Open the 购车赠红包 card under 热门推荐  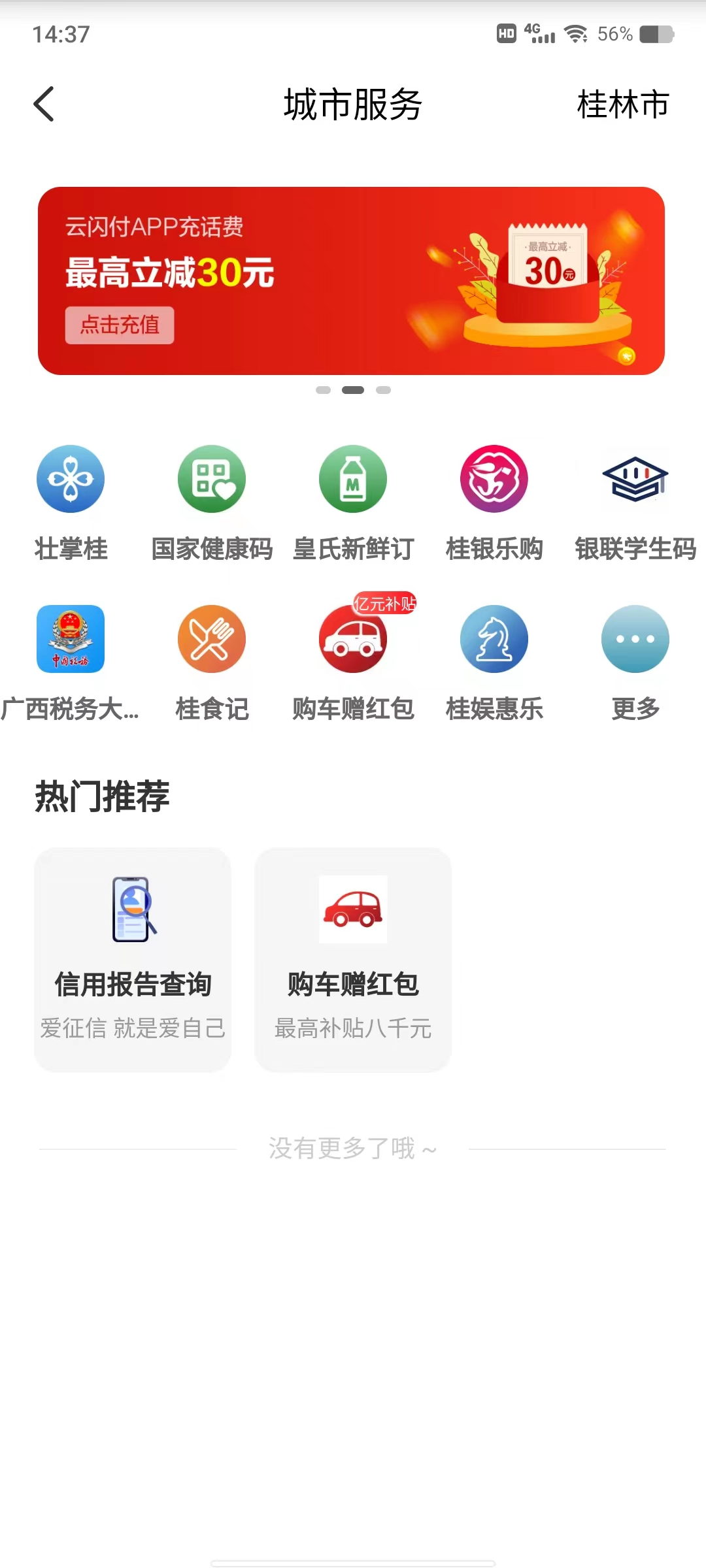(353, 959)
